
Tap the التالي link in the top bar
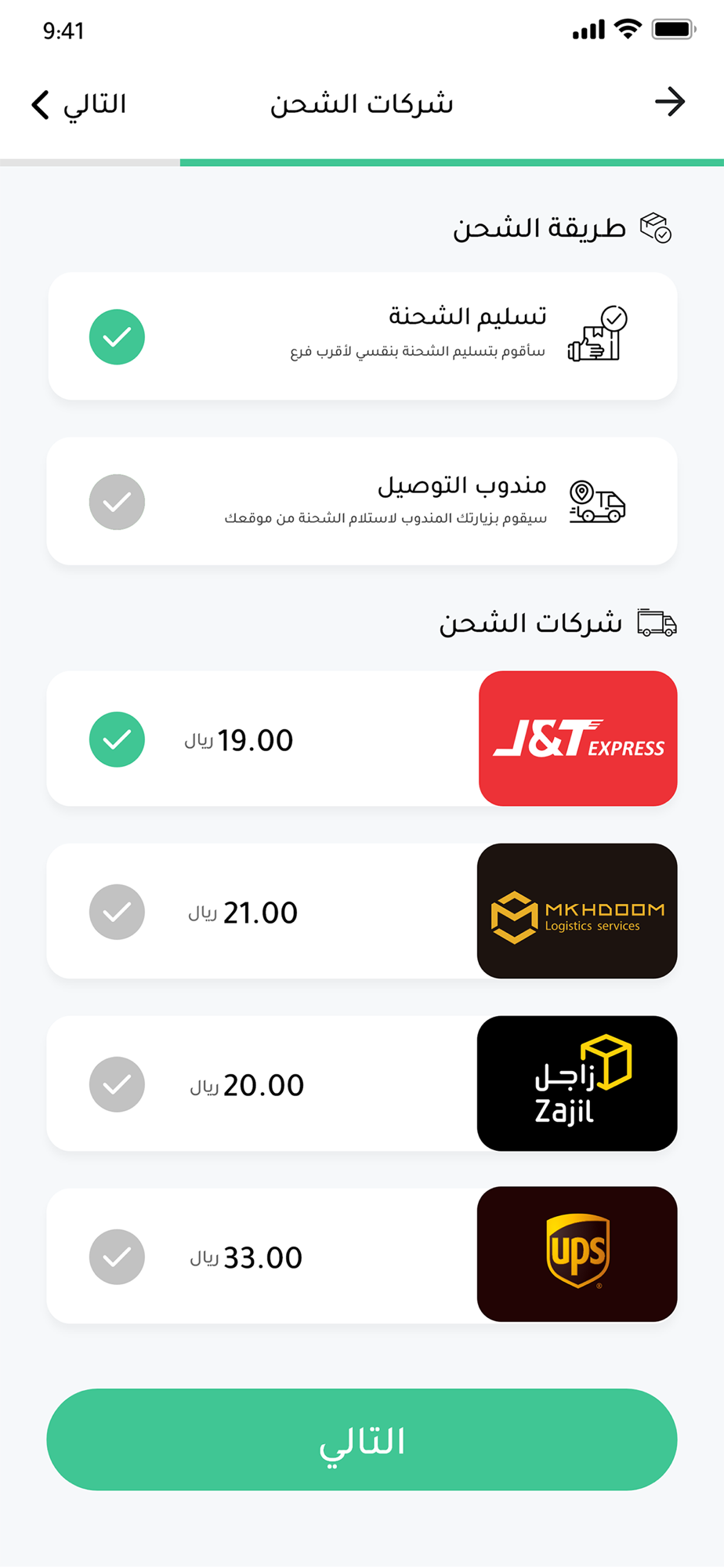coord(79,104)
